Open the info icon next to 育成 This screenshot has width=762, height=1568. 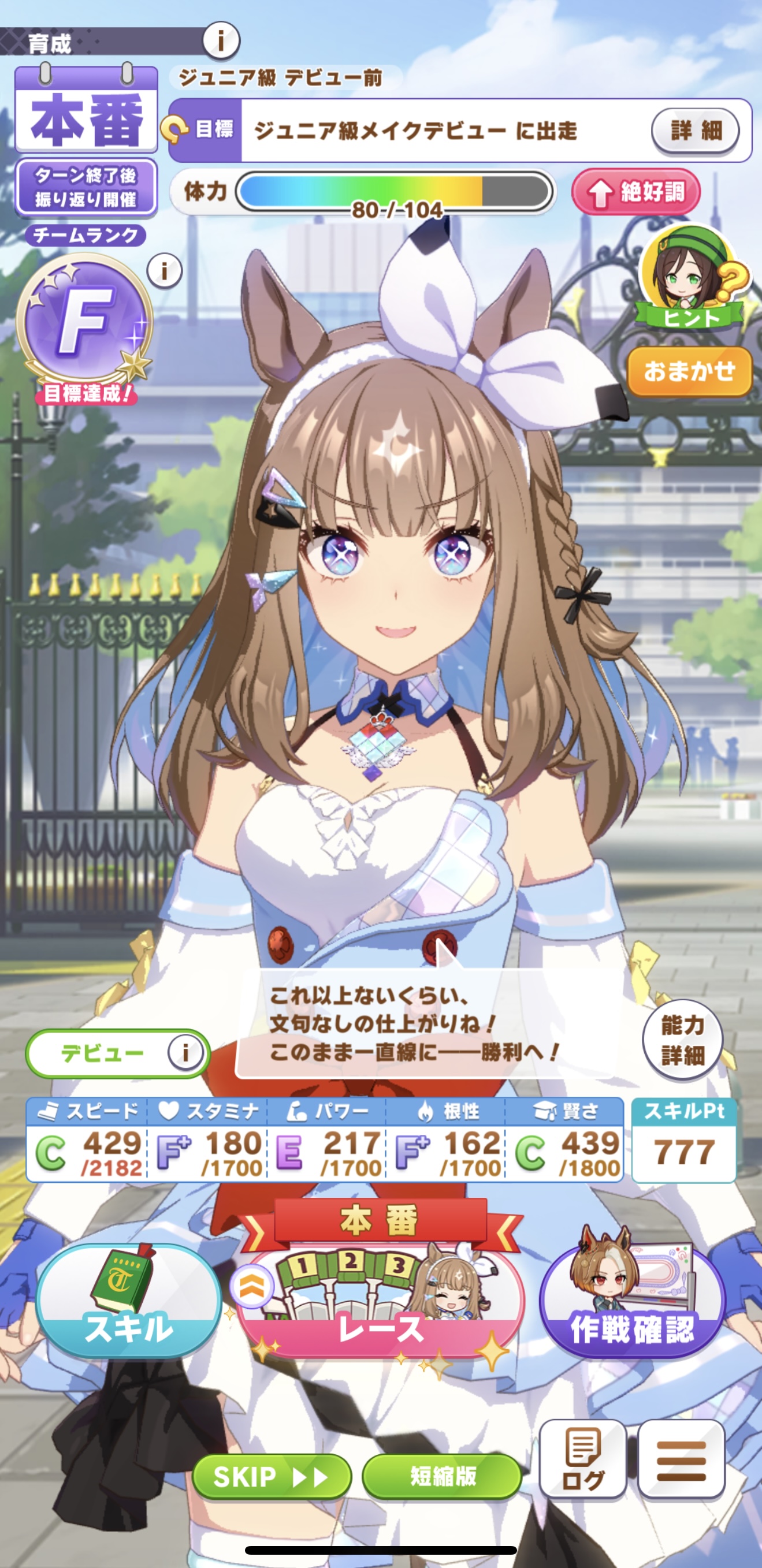coord(221,41)
